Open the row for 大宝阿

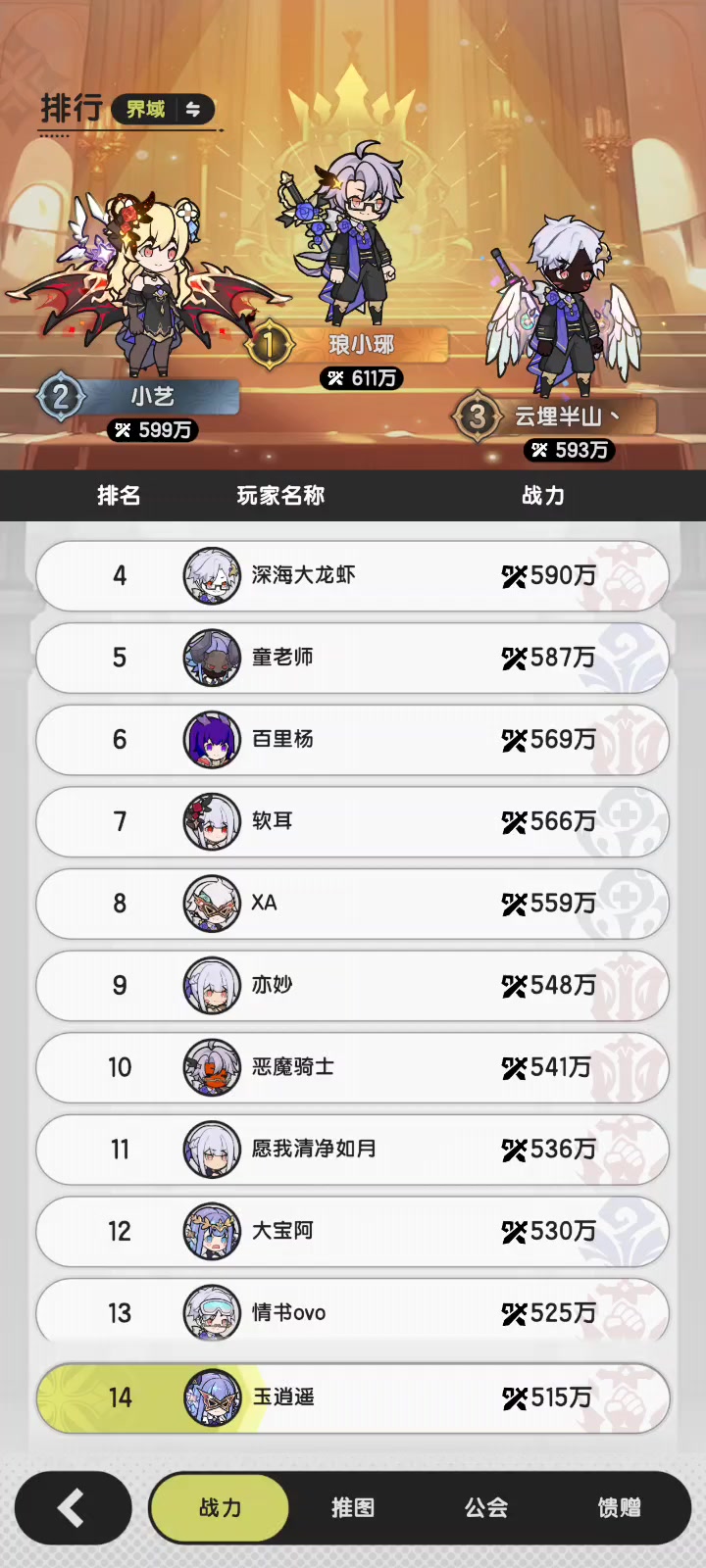[x=353, y=1231]
